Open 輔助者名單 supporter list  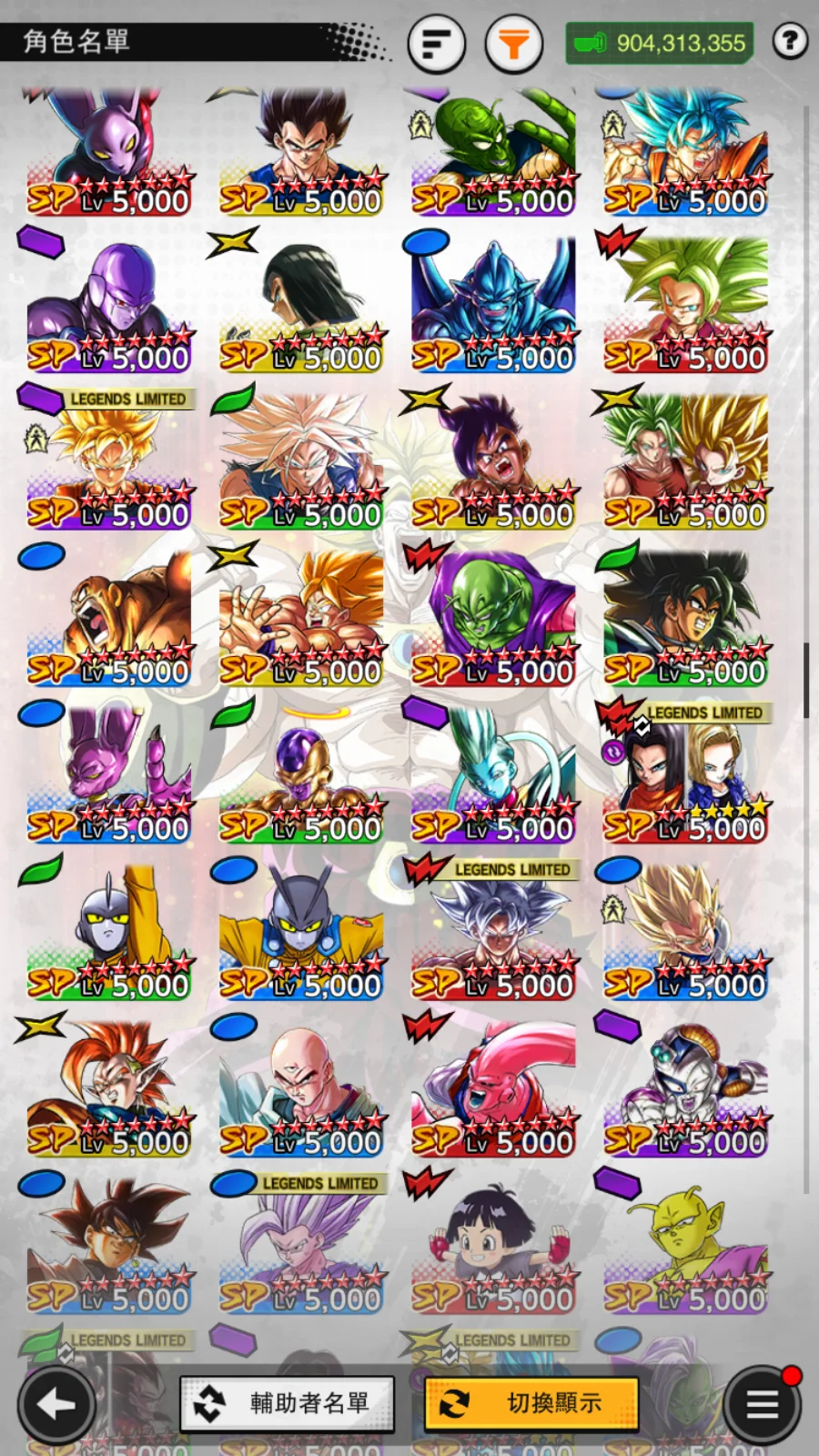coord(288,1403)
